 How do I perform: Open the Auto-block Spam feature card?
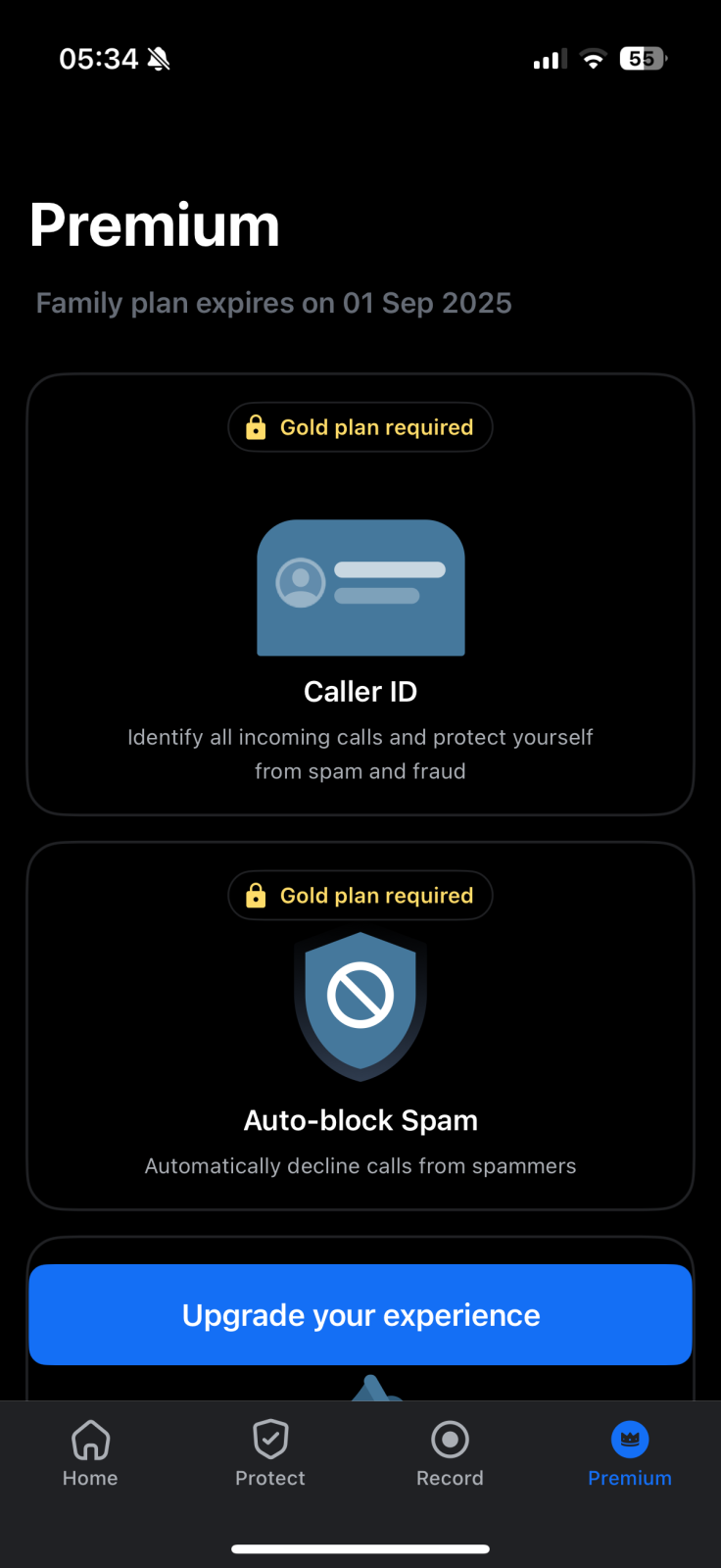[360, 1025]
